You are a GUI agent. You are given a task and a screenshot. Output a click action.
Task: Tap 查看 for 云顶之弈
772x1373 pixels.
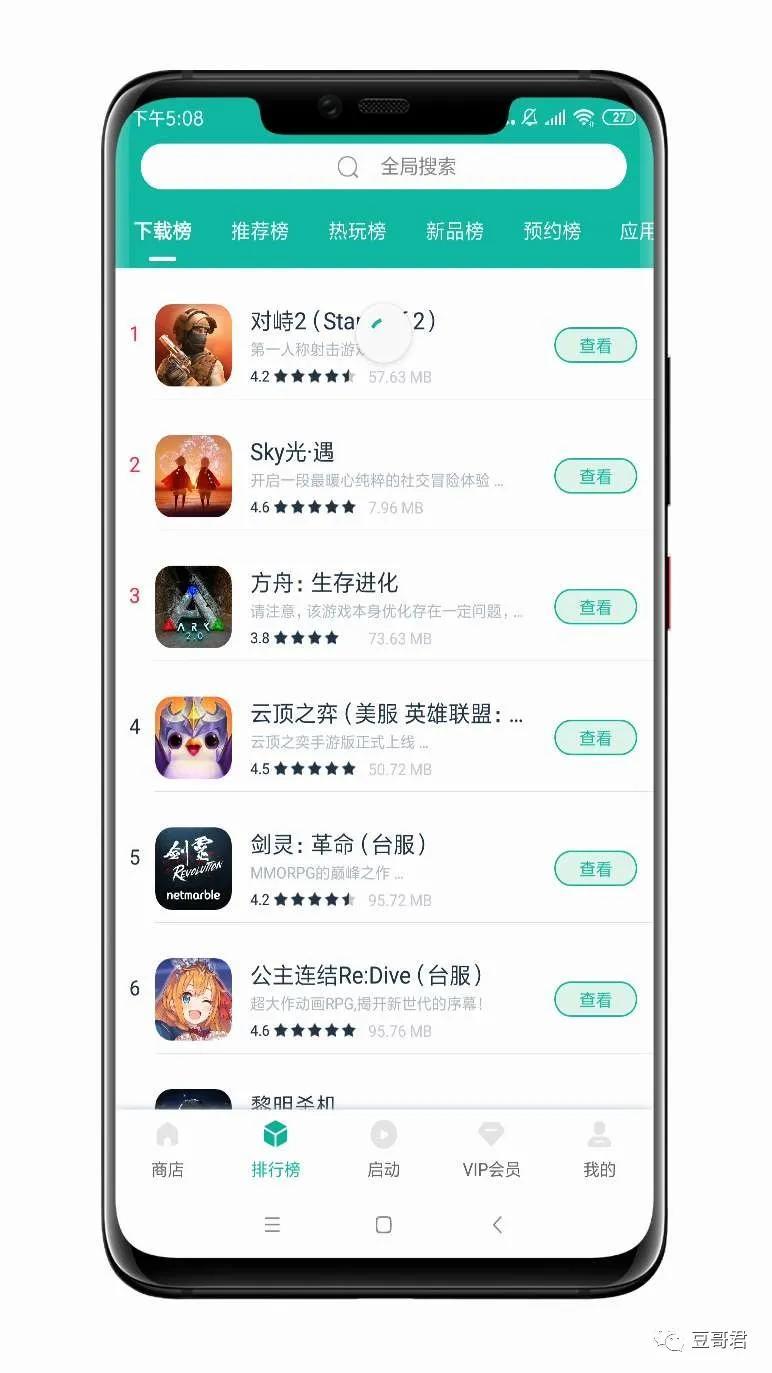click(595, 738)
